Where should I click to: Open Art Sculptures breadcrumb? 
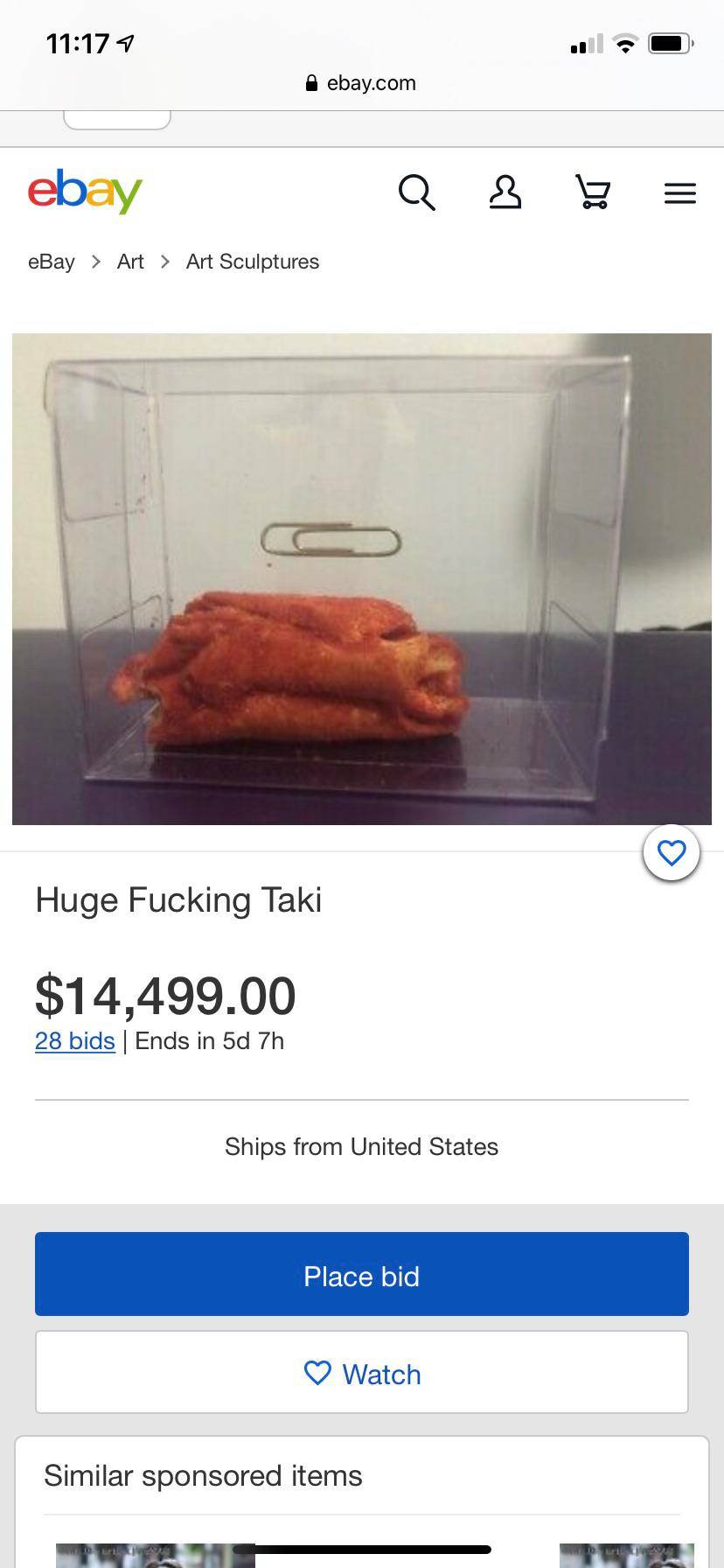coord(252,262)
